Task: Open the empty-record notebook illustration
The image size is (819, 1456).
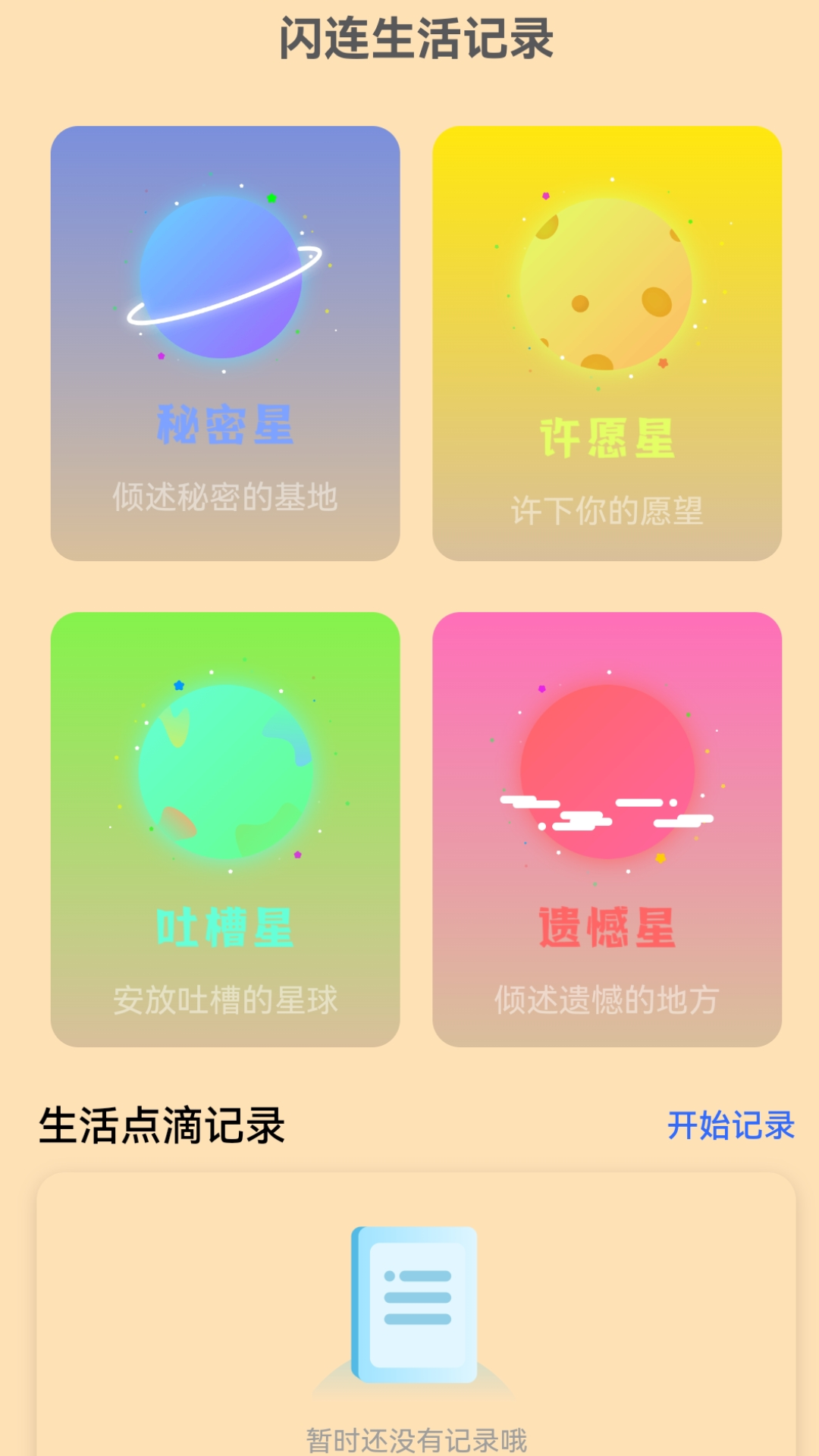Action: tap(413, 1304)
